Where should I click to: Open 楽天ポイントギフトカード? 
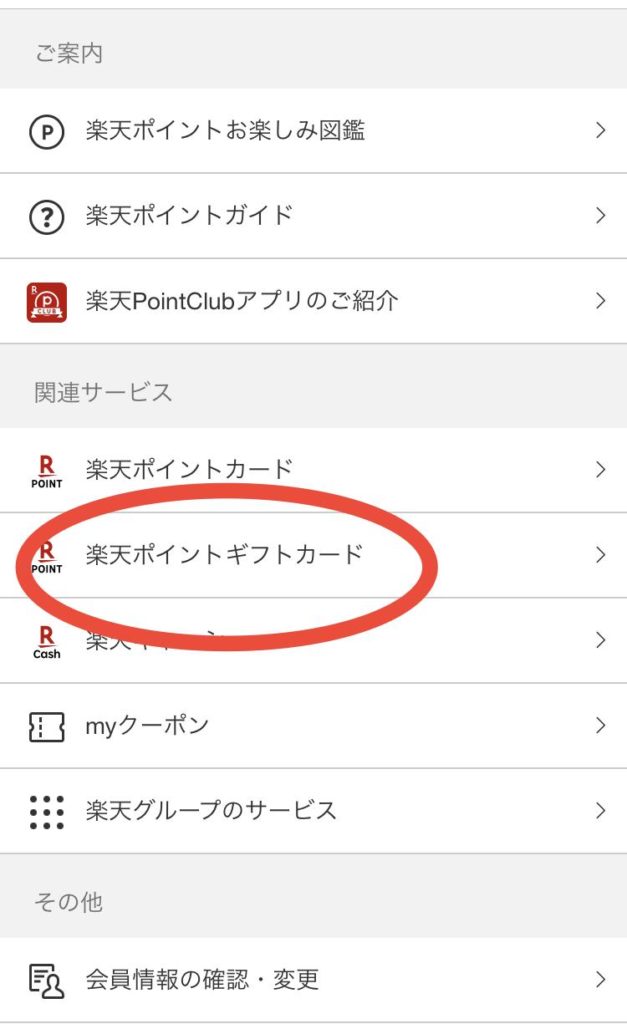314,555
